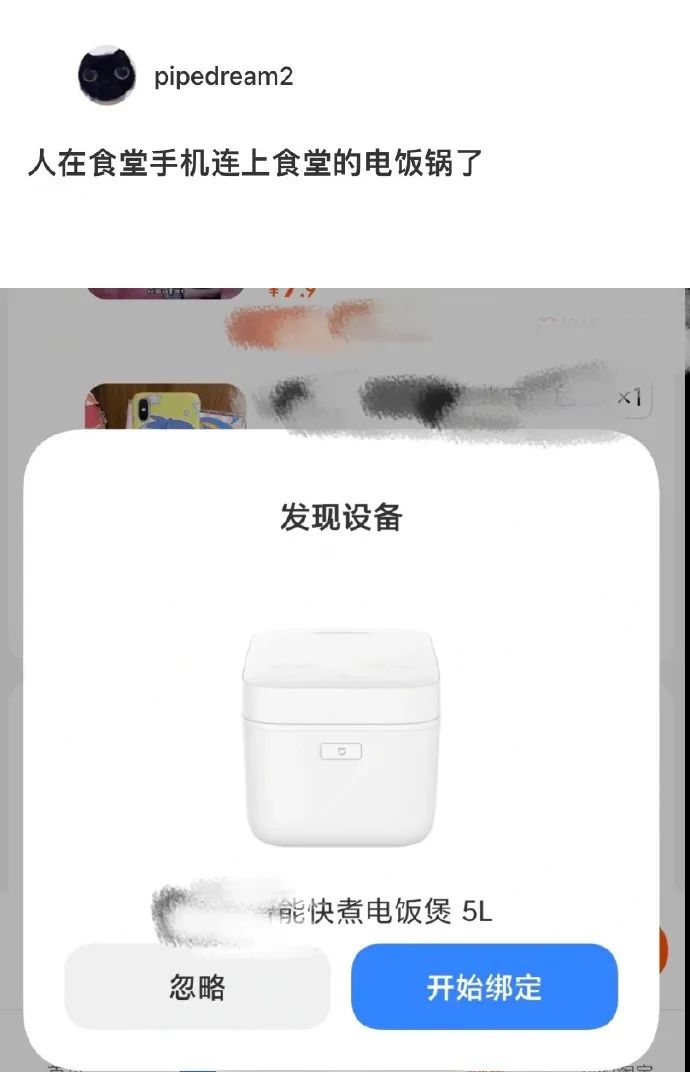
Task: Tap the username pipedream2
Action: pyautogui.click(x=223, y=77)
